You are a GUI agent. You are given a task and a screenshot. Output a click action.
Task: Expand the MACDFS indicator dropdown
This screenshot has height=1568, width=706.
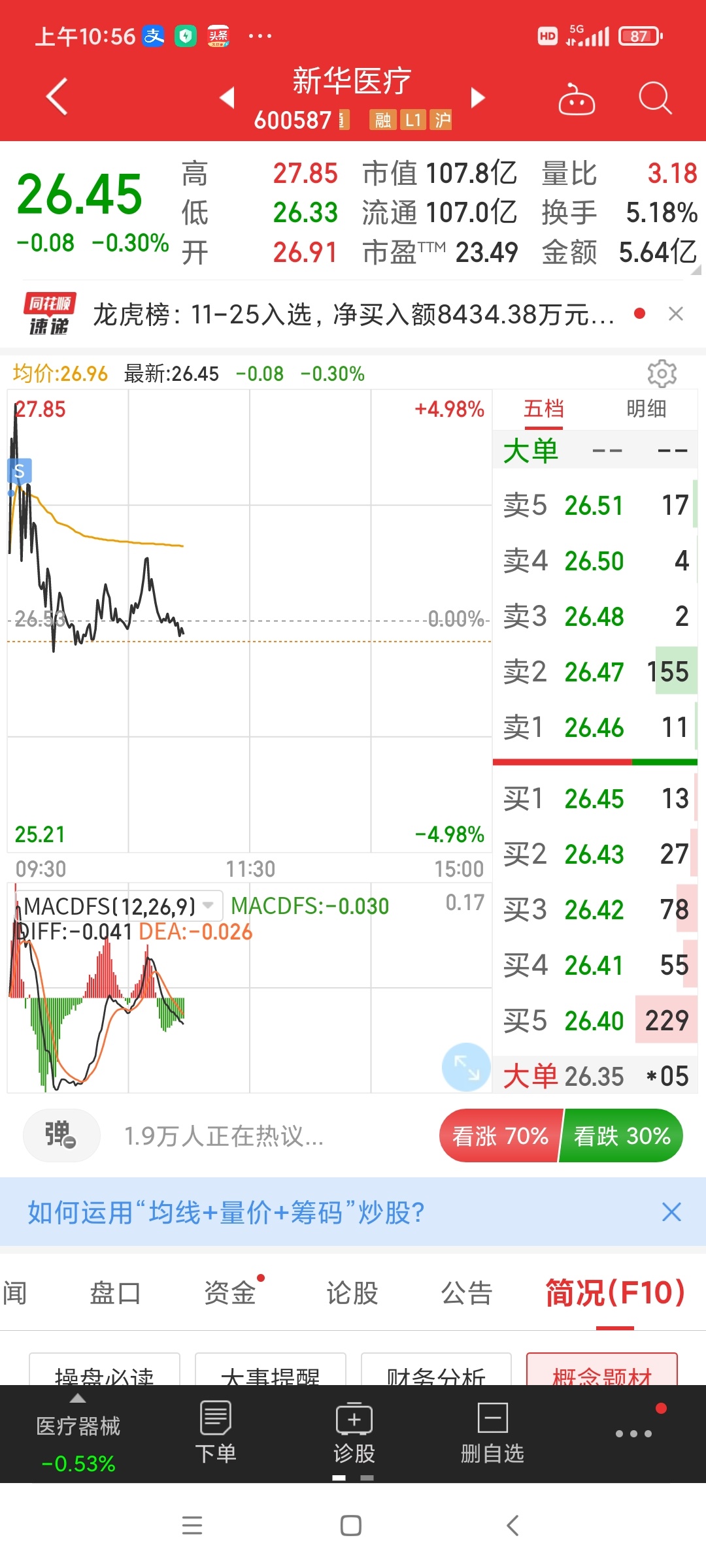tap(208, 906)
